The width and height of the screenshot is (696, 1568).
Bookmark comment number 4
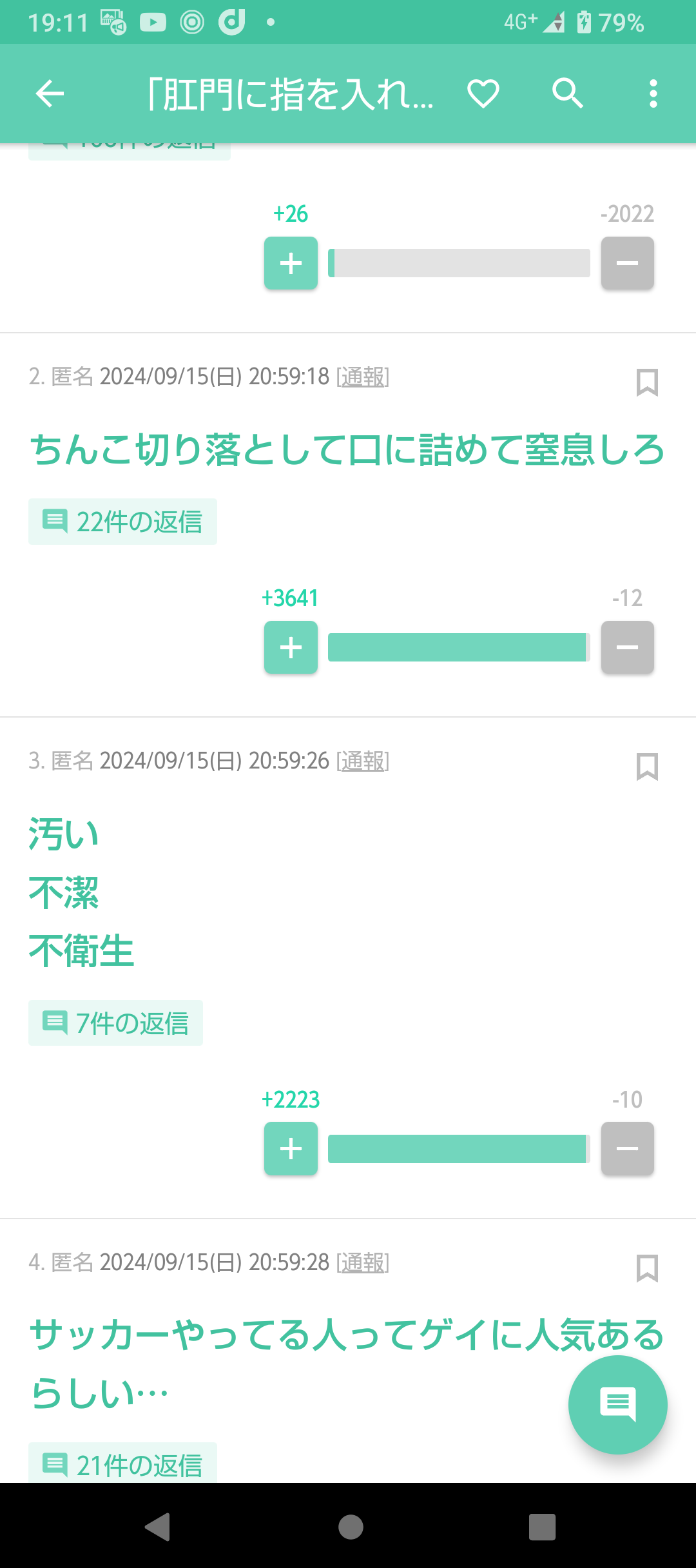click(x=647, y=1268)
